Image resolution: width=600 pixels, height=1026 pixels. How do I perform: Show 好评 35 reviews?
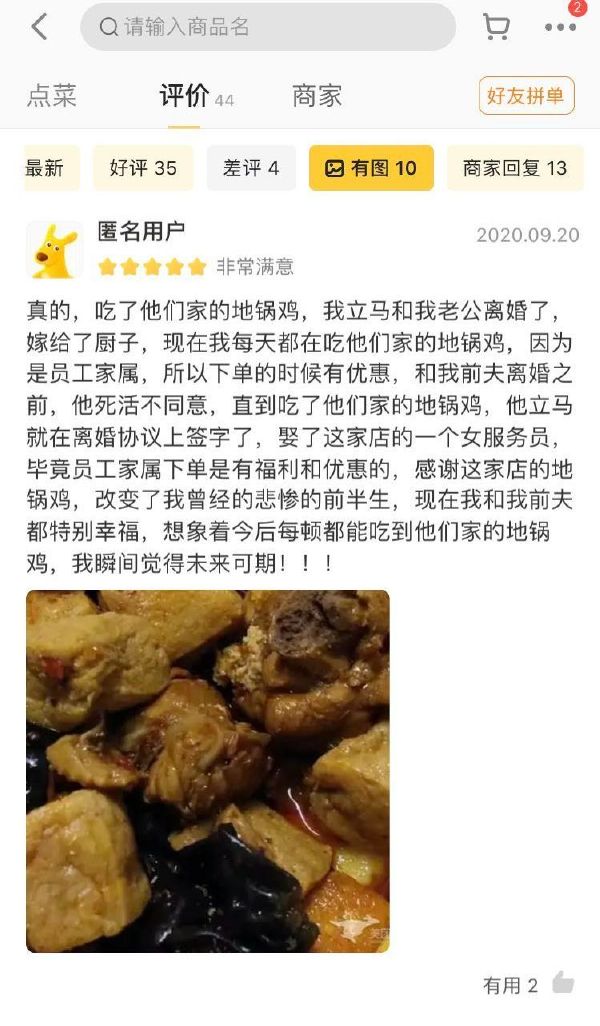[143, 168]
